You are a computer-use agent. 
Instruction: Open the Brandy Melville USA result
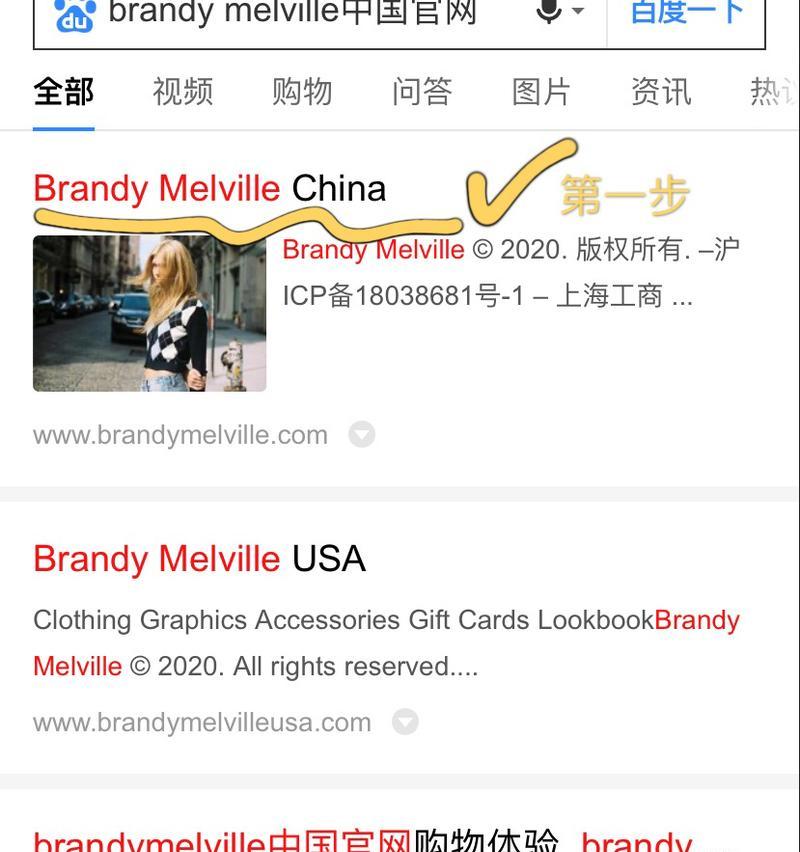pyautogui.click(x=199, y=558)
